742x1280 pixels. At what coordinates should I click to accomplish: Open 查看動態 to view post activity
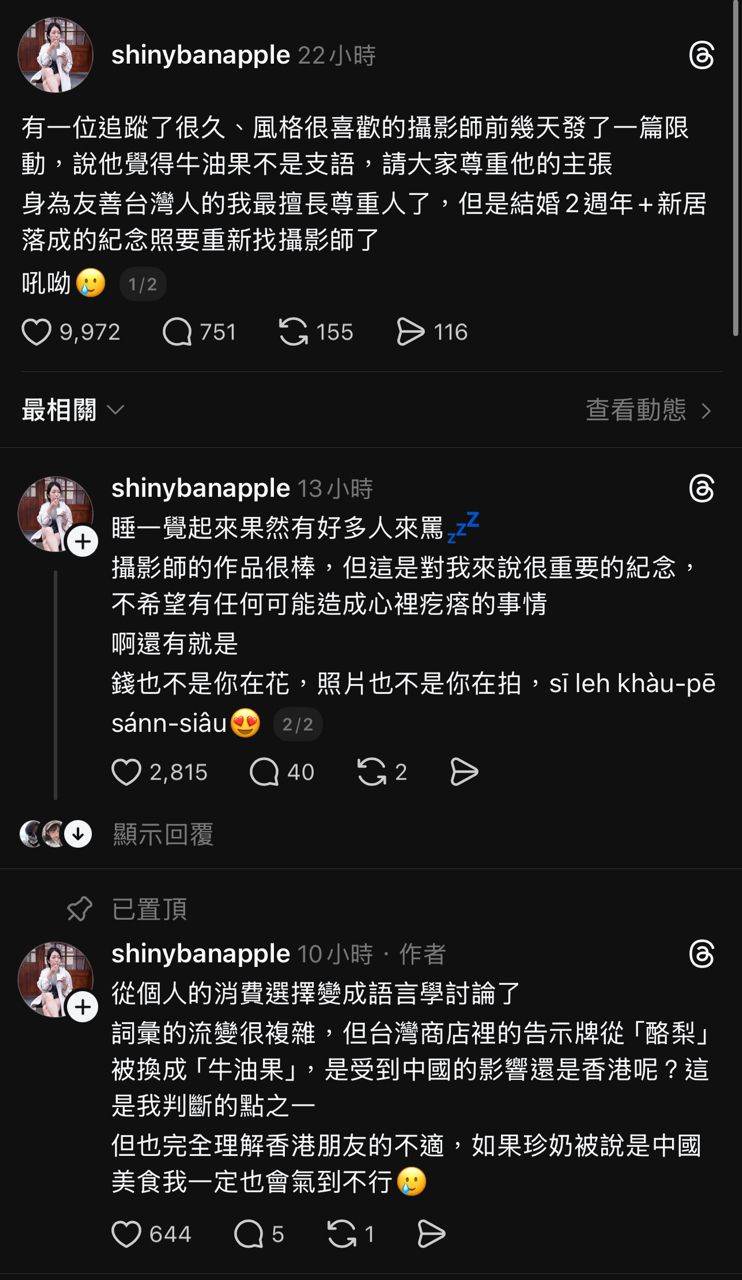[648, 410]
